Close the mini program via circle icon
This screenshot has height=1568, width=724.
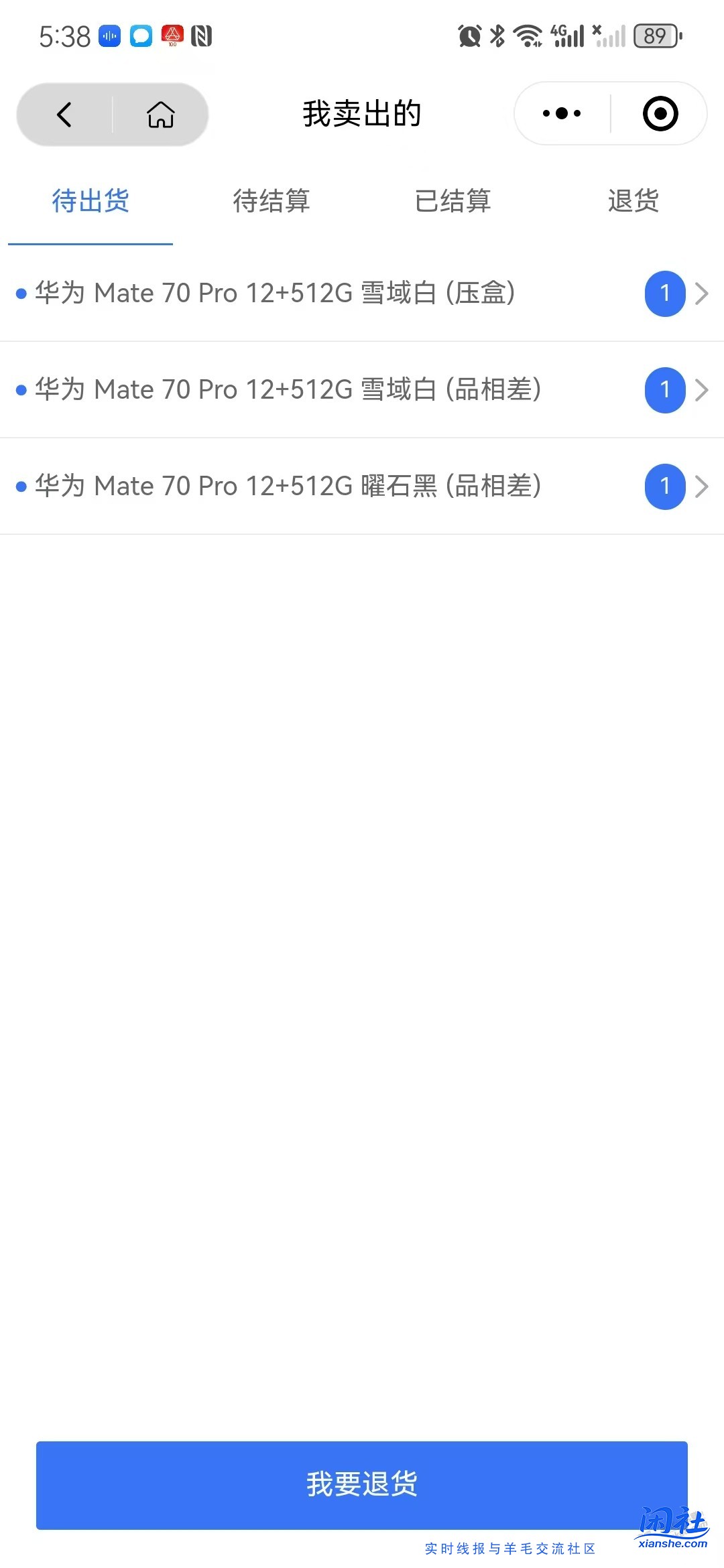click(x=660, y=114)
